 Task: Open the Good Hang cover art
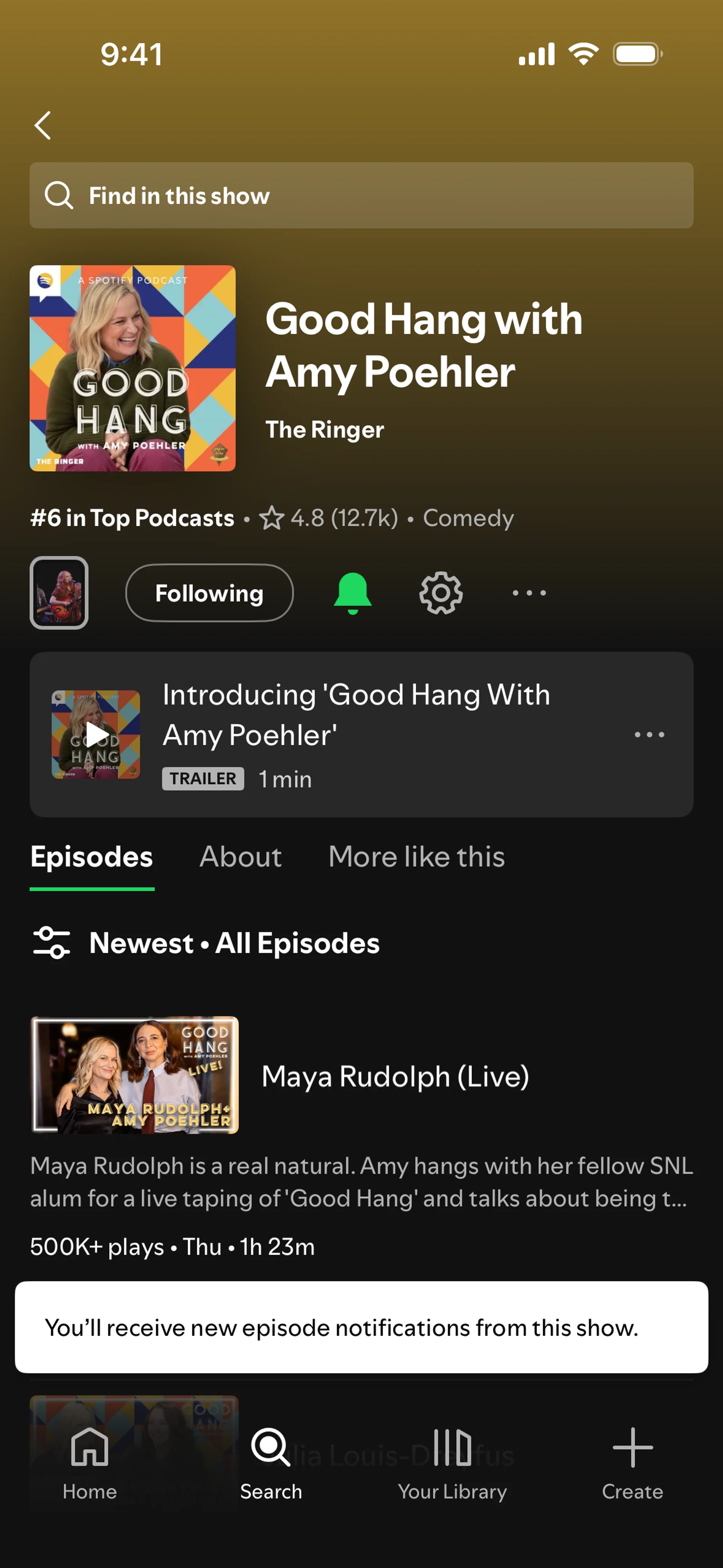[133, 368]
